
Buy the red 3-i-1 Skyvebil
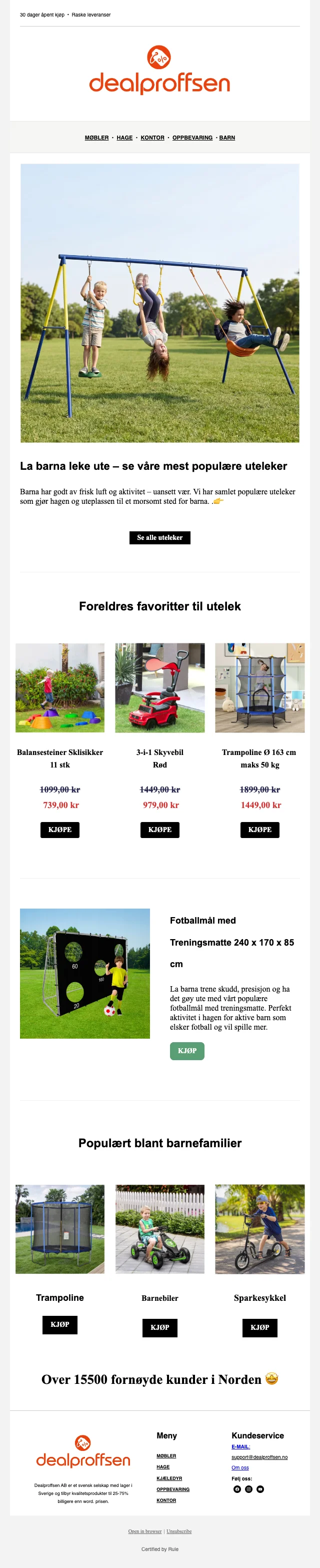click(x=160, y=830)
